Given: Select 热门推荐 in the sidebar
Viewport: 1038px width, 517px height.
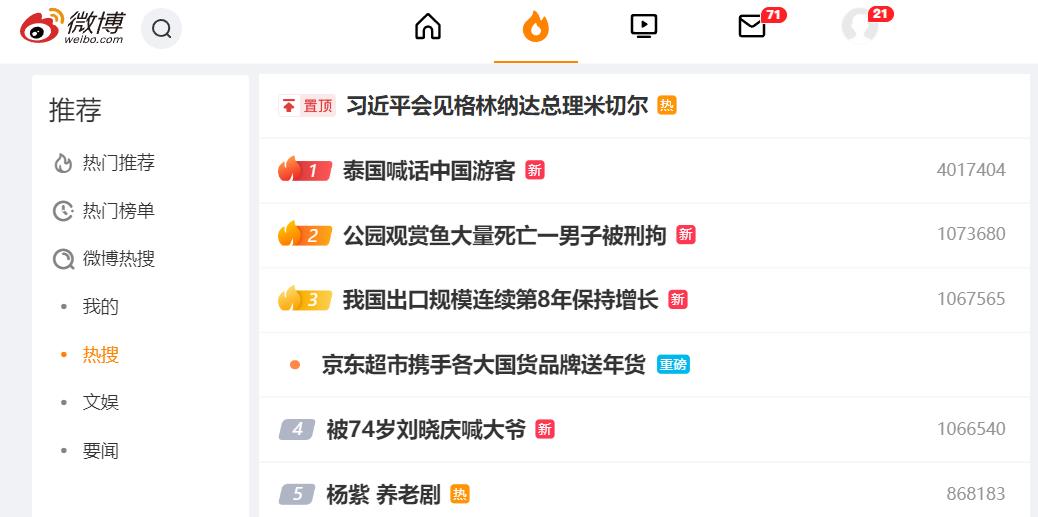Looking at the screenshot, I should 118,163.
